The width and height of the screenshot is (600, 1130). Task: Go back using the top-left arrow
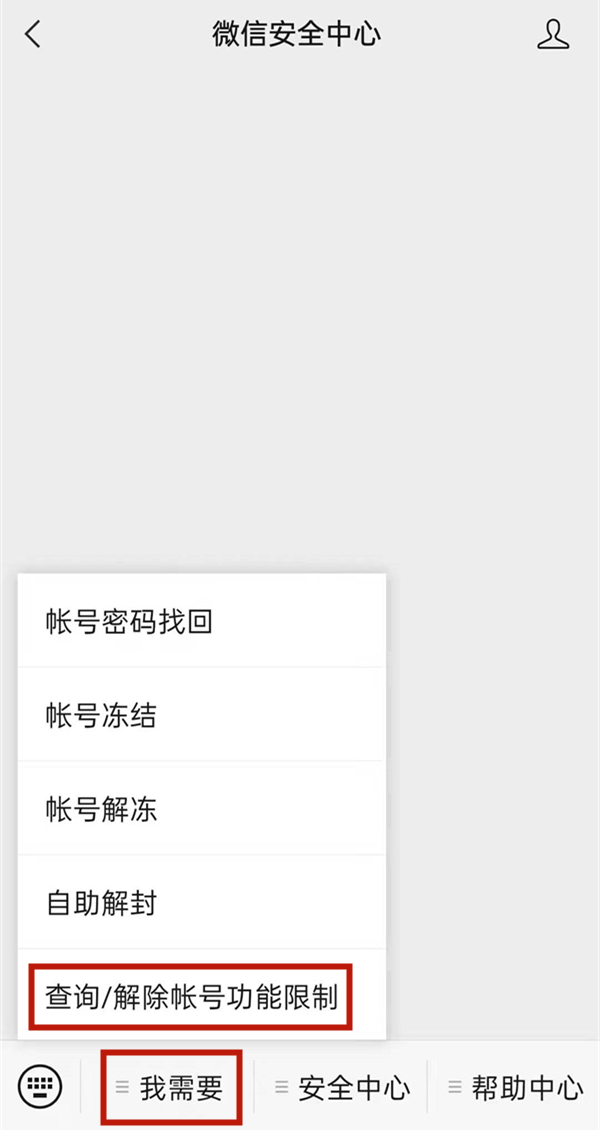[33, 35]
